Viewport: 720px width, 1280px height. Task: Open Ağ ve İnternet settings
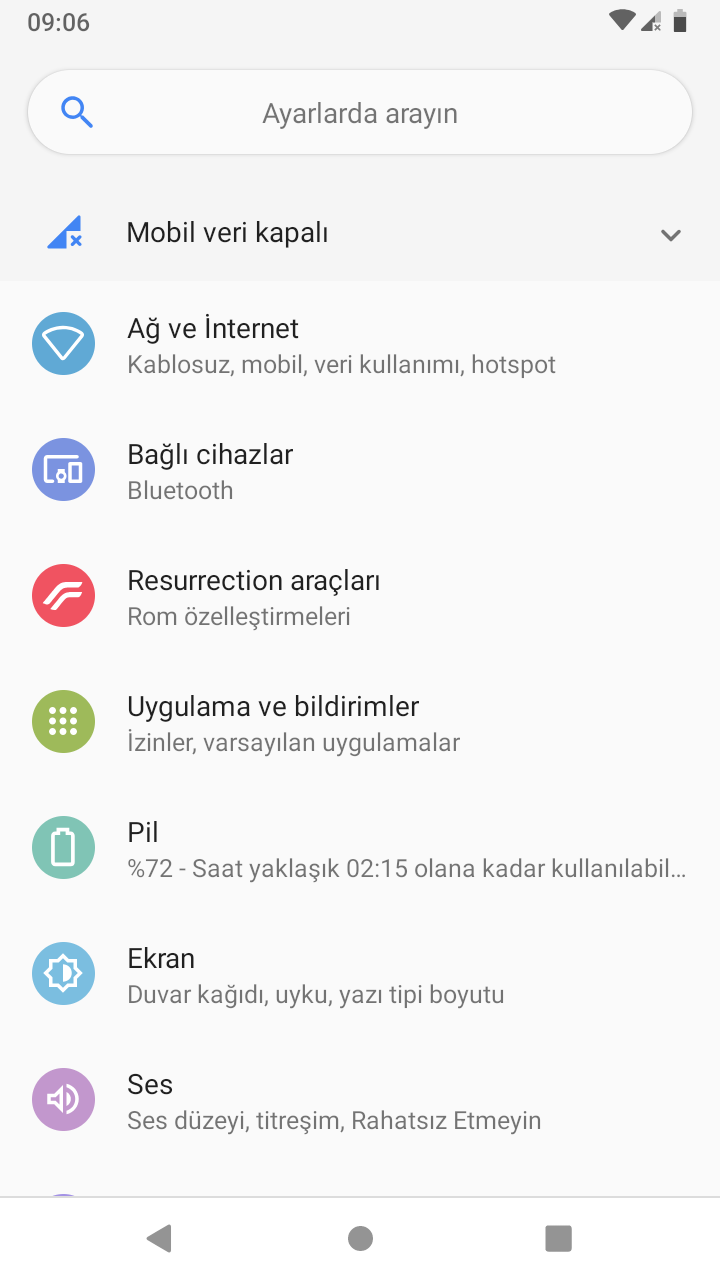(360, 345)
